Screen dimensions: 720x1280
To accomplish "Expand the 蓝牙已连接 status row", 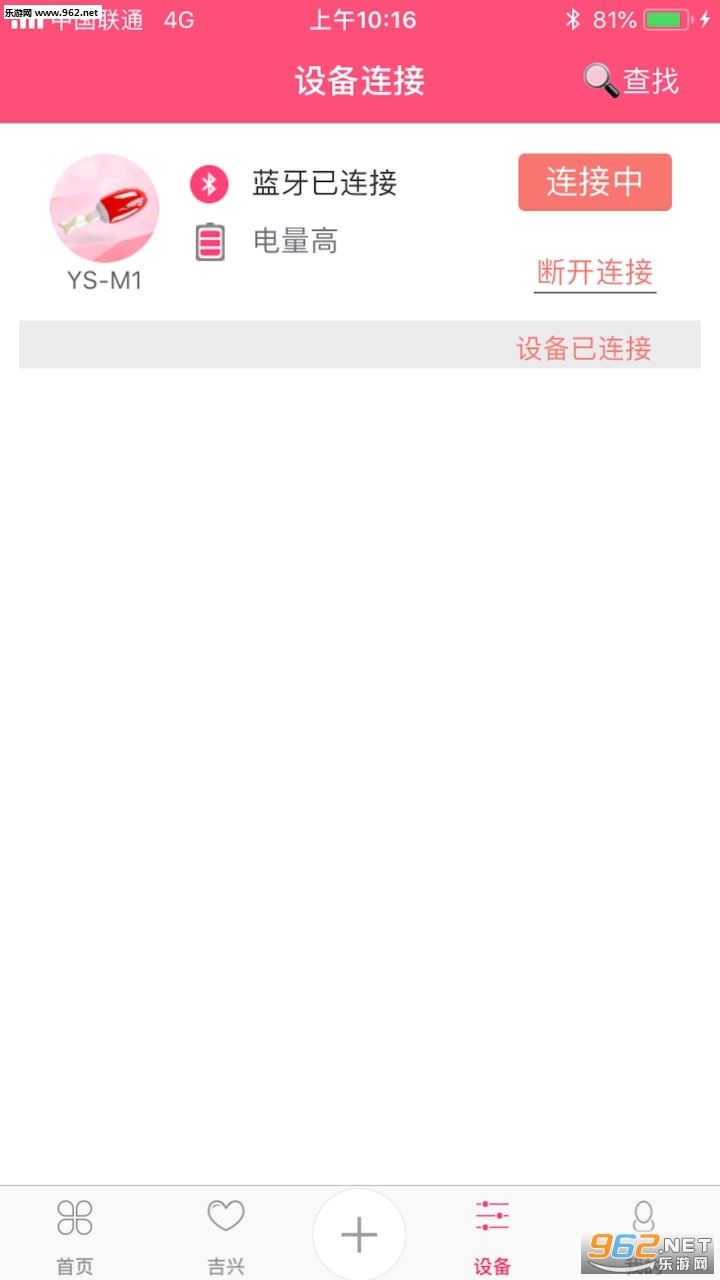I will point(323,184).
